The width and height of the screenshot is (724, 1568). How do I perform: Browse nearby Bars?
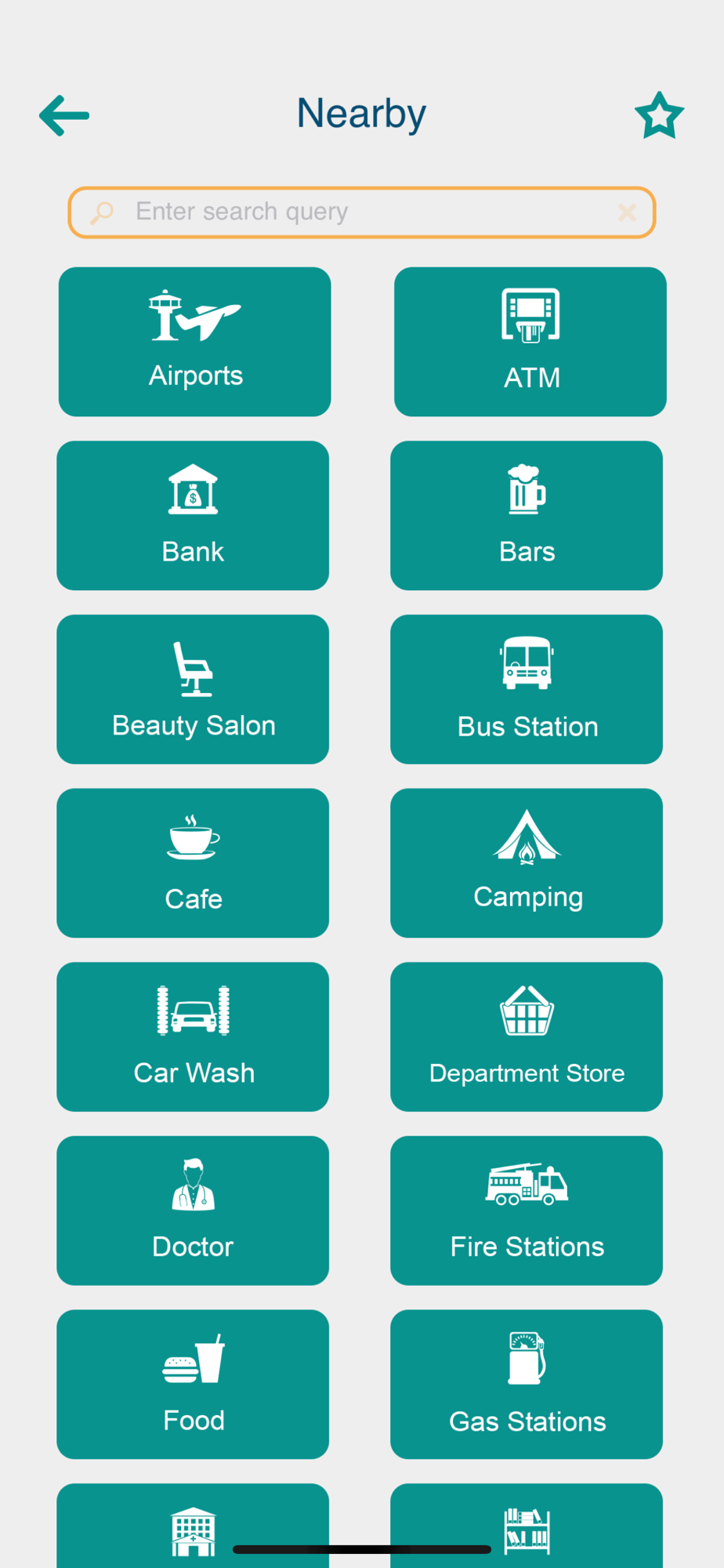coord(527,516)
